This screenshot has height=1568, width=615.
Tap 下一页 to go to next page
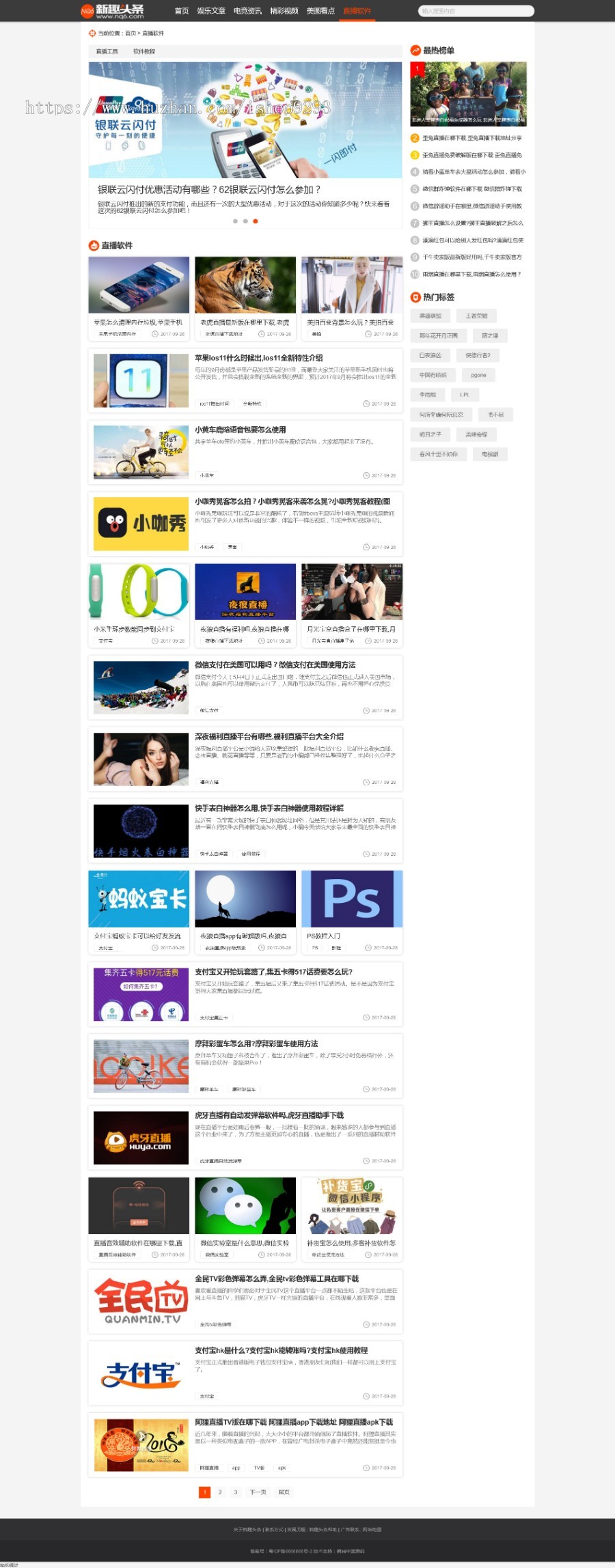[258, 1492]
